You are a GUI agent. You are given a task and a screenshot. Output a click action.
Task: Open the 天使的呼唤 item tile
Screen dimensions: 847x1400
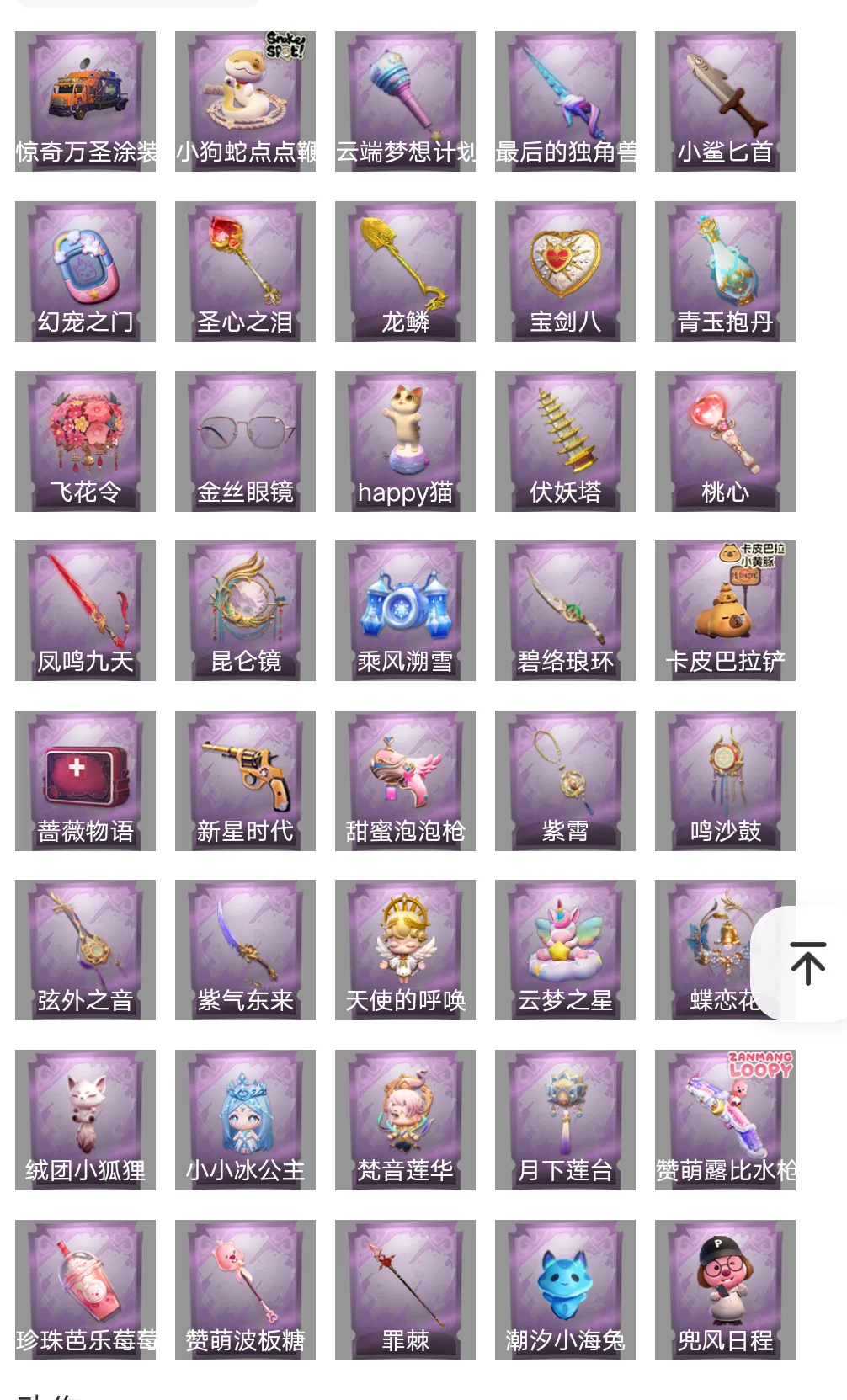pyautogui.click(x=405, y=950)
